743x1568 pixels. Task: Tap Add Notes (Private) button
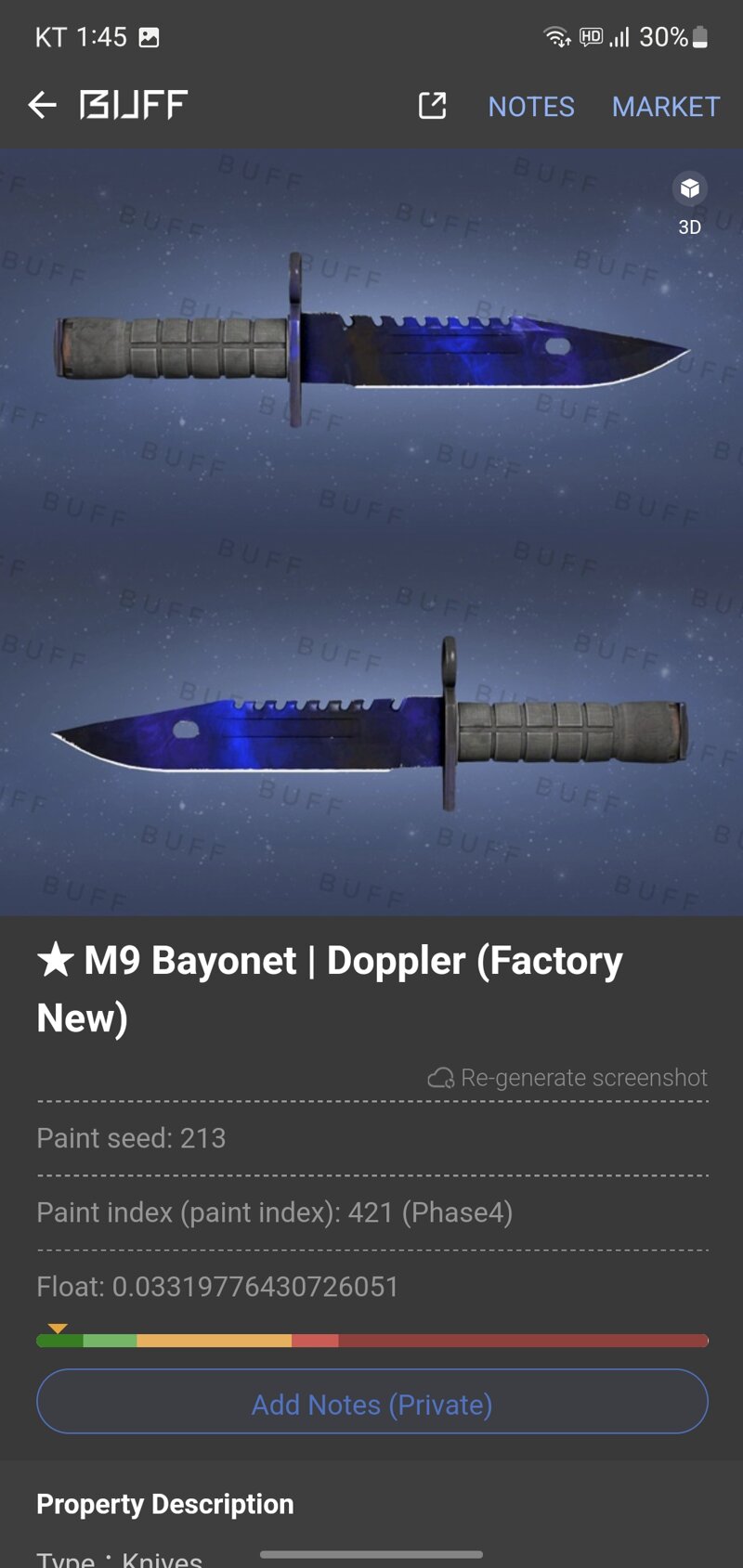click(371, 1403)
